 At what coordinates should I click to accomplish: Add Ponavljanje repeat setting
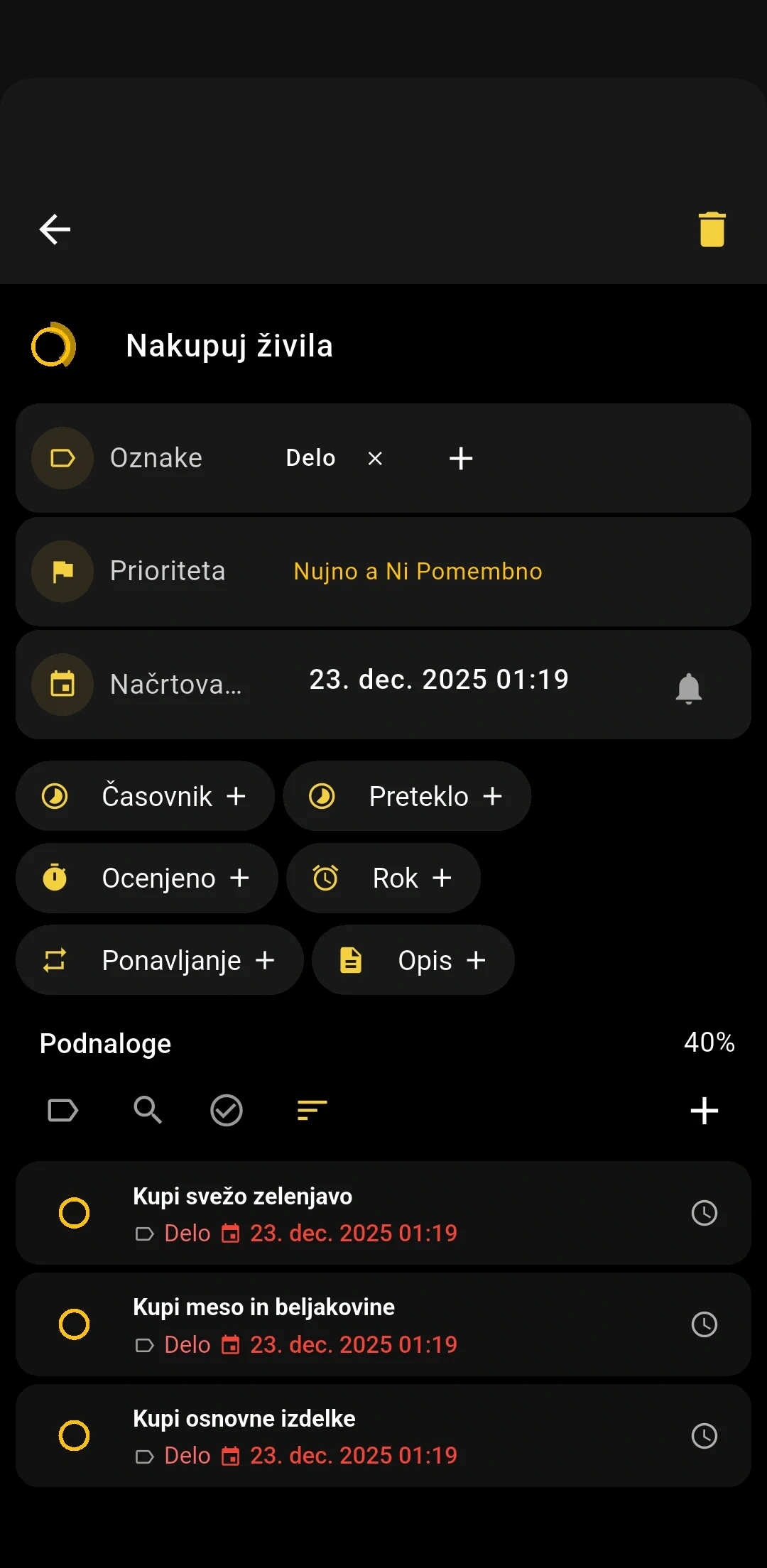159,960
